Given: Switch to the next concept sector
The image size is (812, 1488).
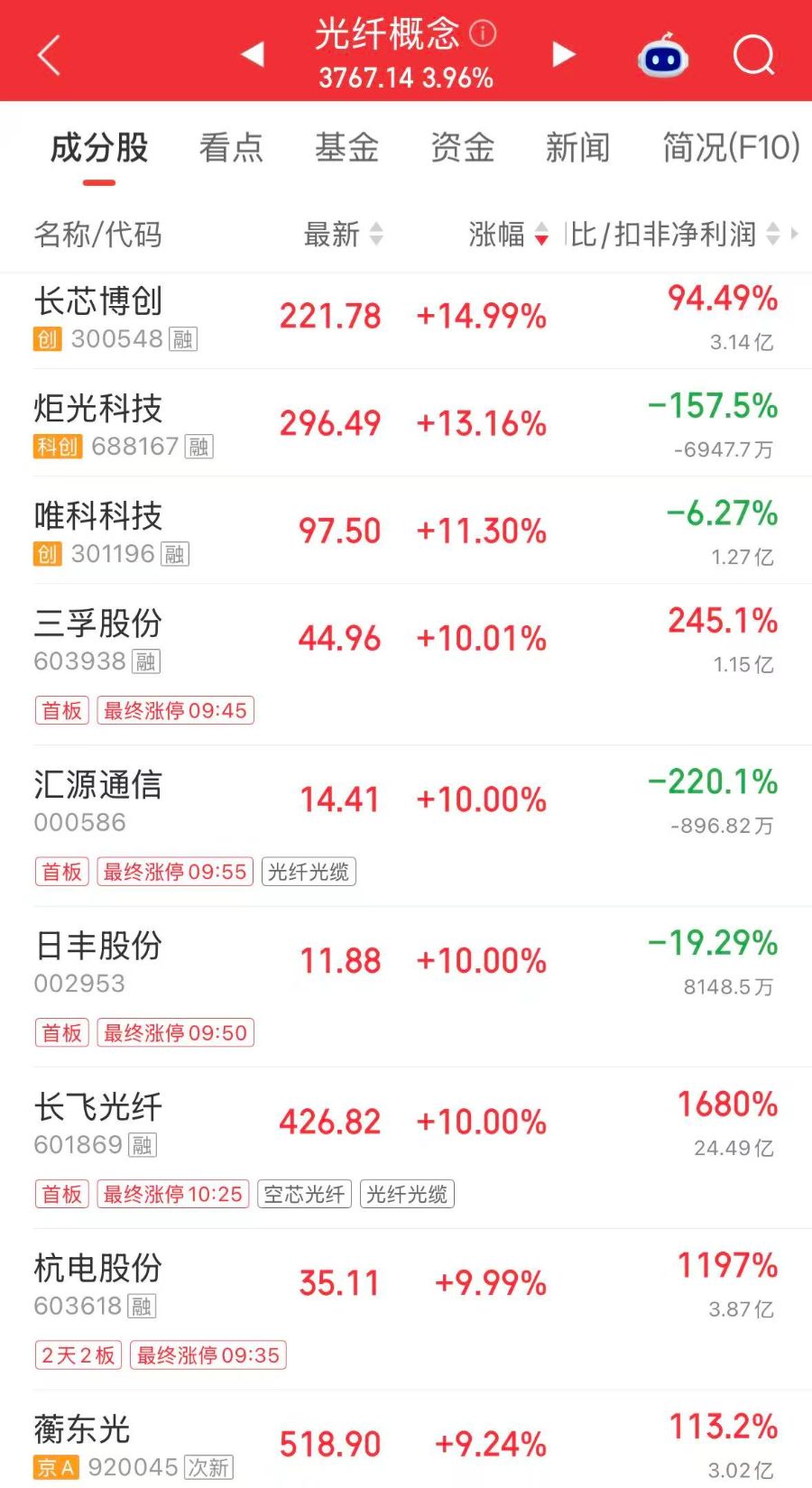Looking at the screenshot, I should (564, 54).
